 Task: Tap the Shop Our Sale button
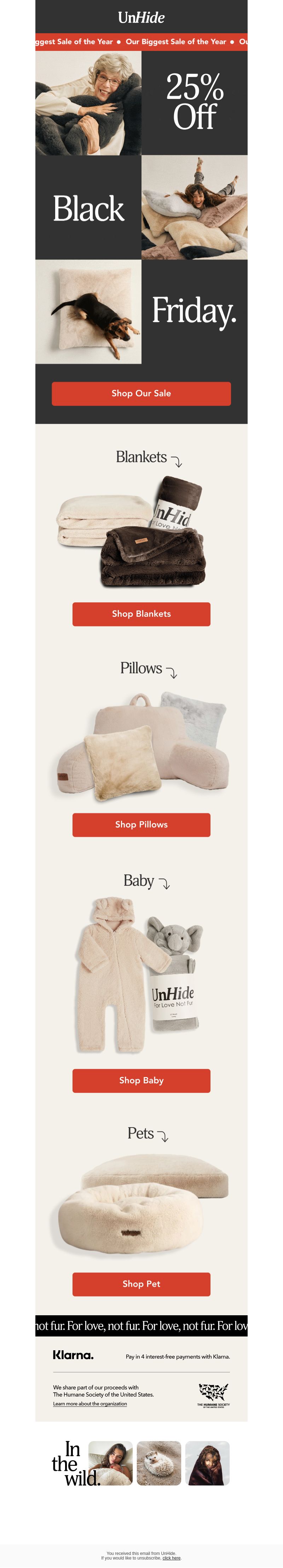click(141, 393)
